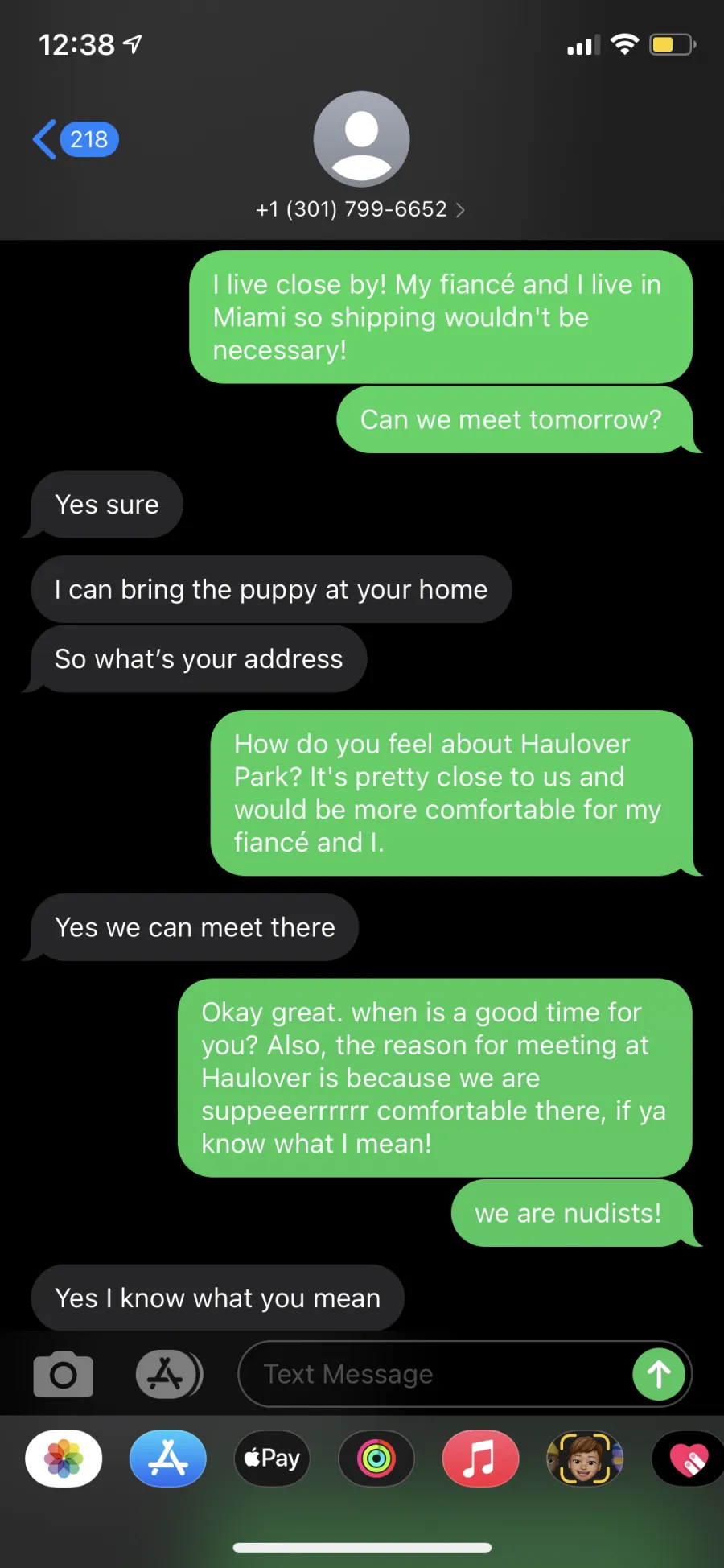
Task: Open contact details for +1 (301) 799-6652
Action: click(360, 209)
